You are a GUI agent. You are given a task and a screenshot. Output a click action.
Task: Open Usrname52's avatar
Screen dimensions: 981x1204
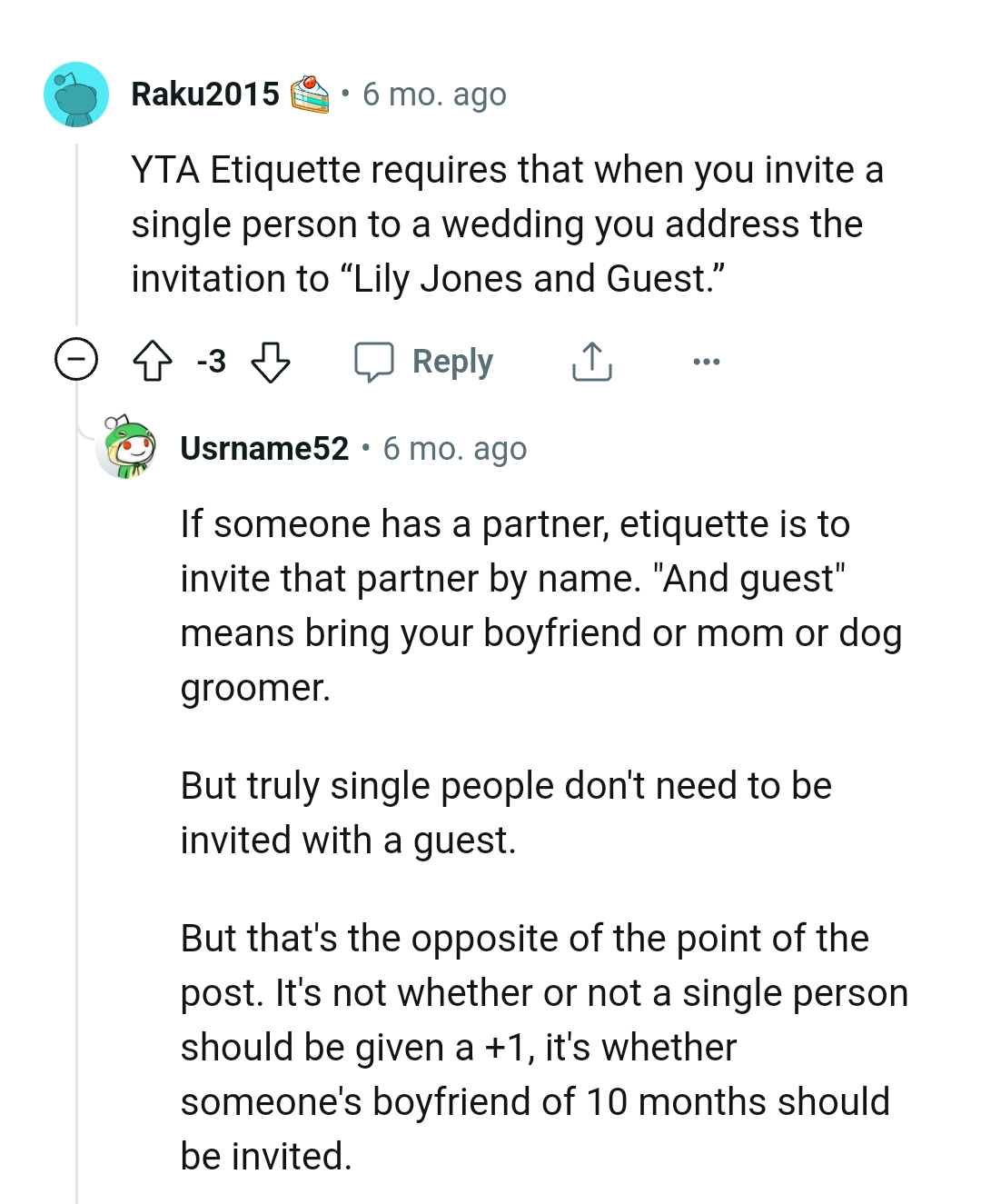[127, 447]
